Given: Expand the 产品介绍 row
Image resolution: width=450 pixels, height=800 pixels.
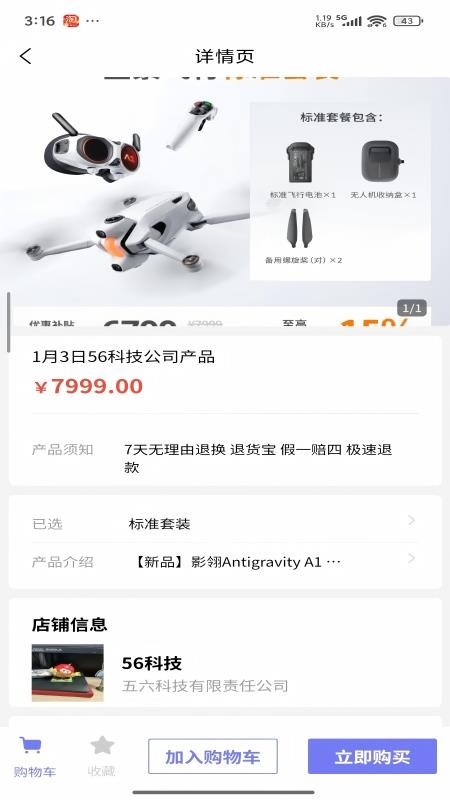Looking at the screenshot, I should [225, 562].
